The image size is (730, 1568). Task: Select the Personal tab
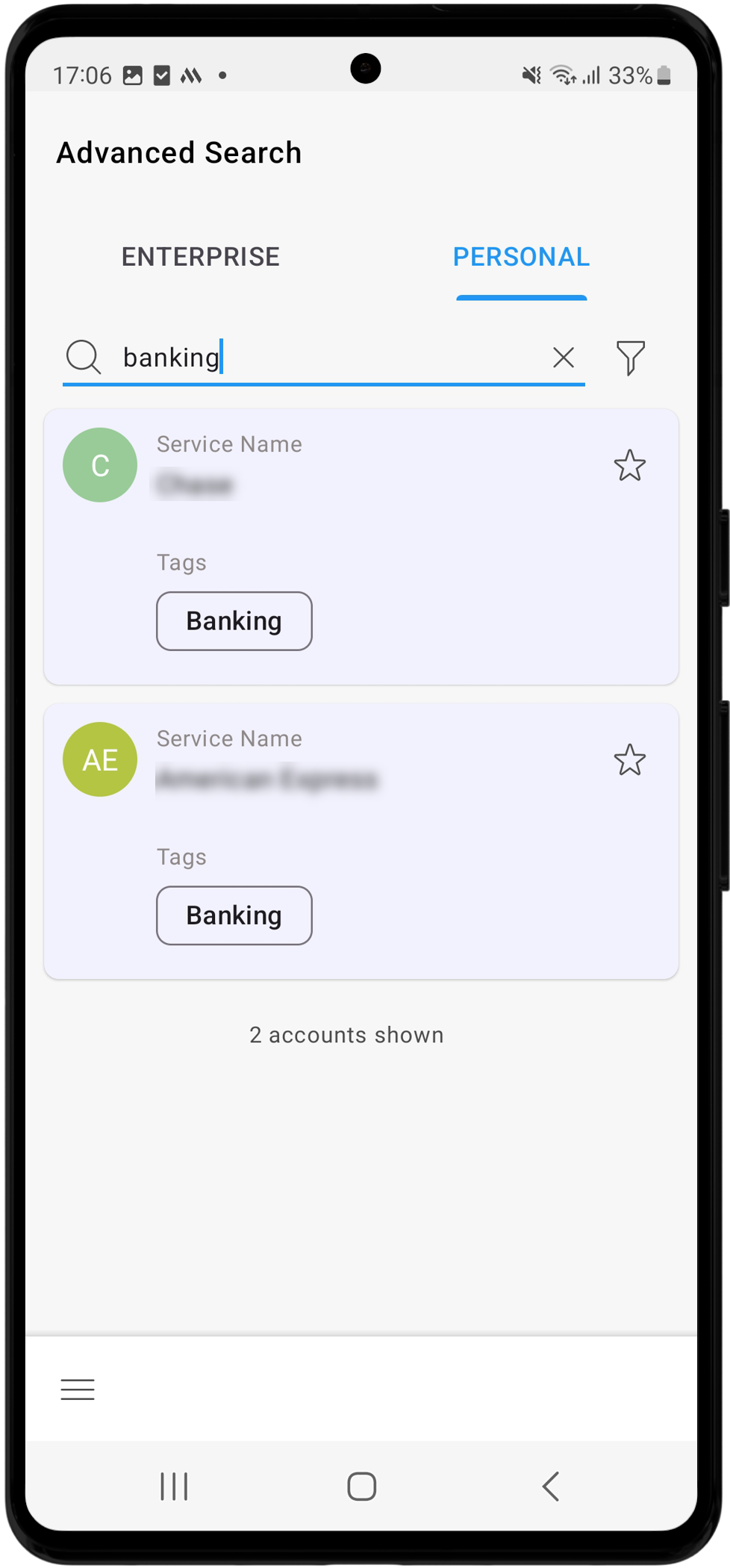(x=521, y=257)
